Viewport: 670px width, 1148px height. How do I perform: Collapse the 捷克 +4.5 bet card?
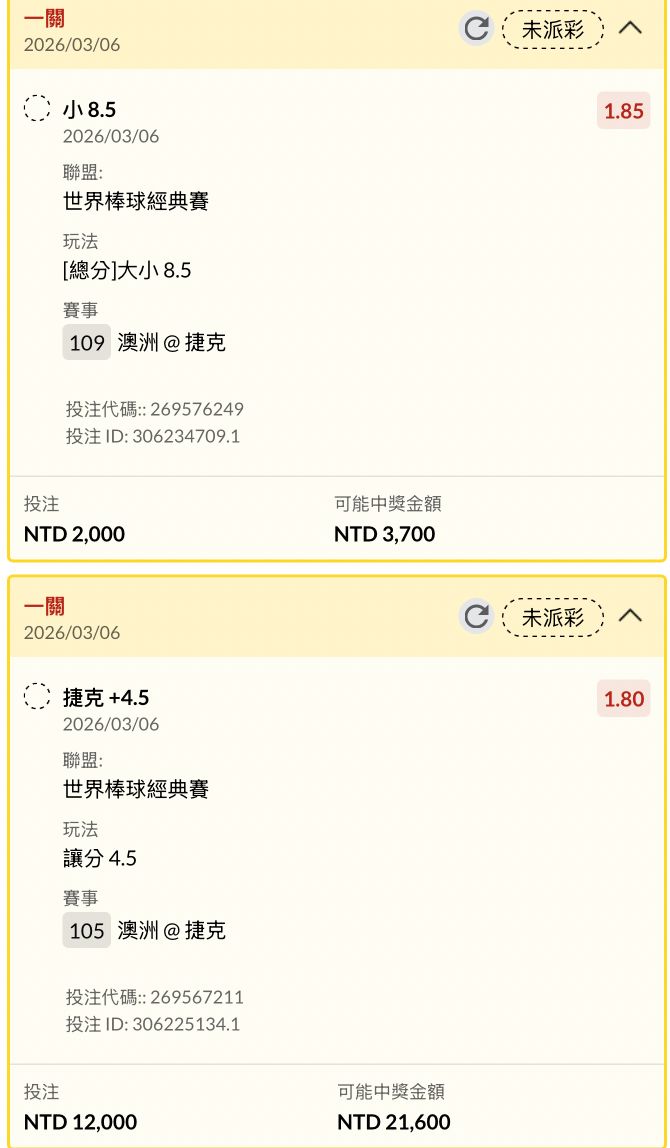630,616
